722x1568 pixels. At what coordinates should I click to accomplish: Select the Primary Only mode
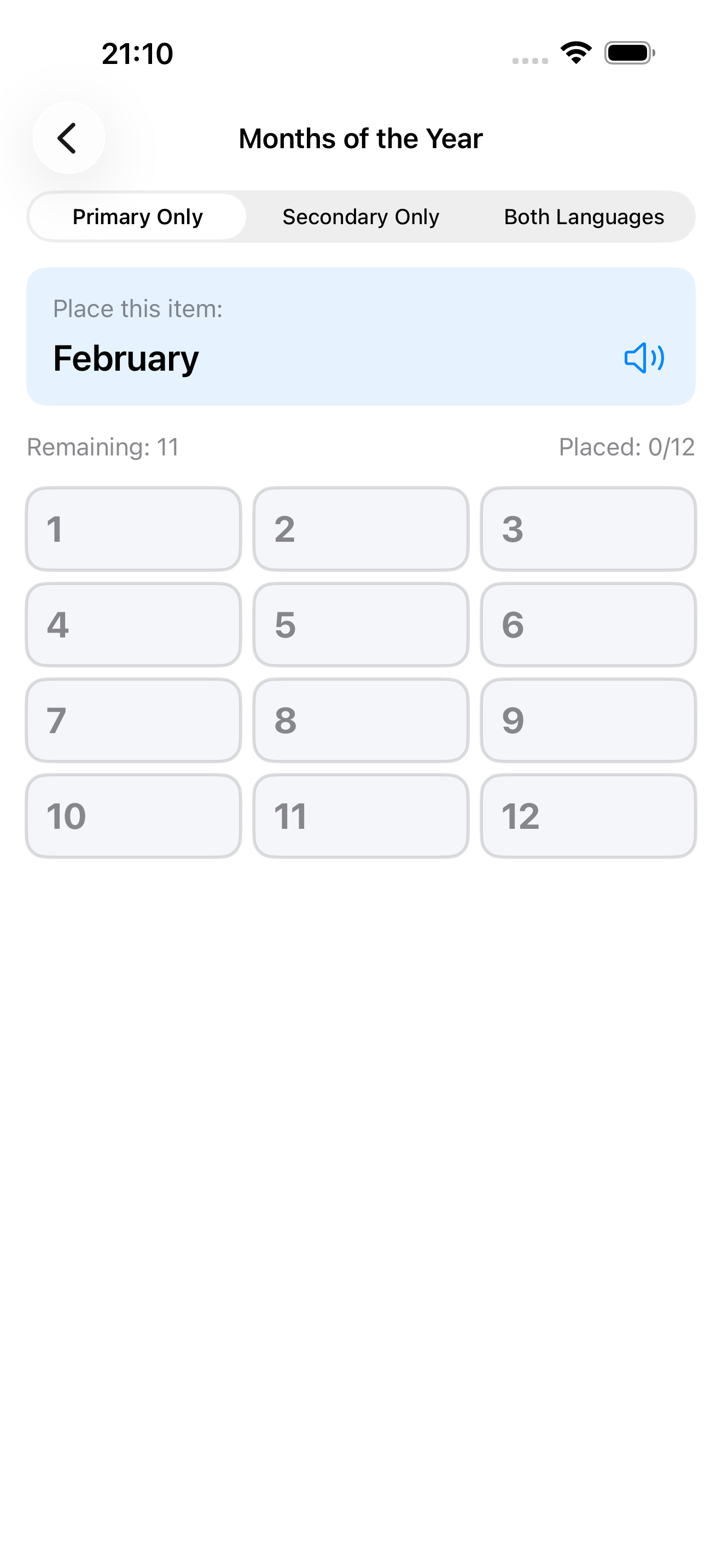tap(137, 217)
